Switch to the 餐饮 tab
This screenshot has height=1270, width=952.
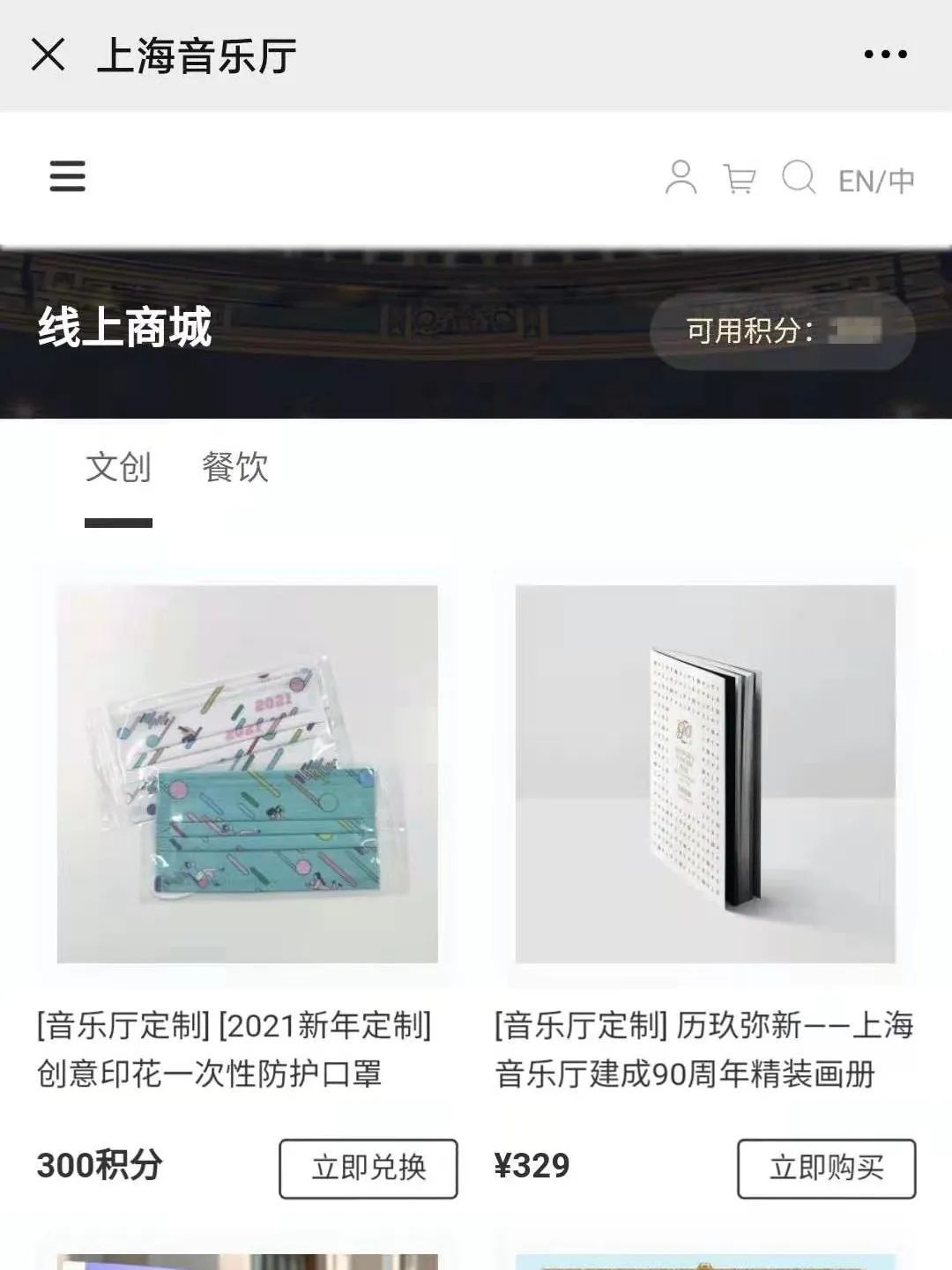click(x=234, y=467)
